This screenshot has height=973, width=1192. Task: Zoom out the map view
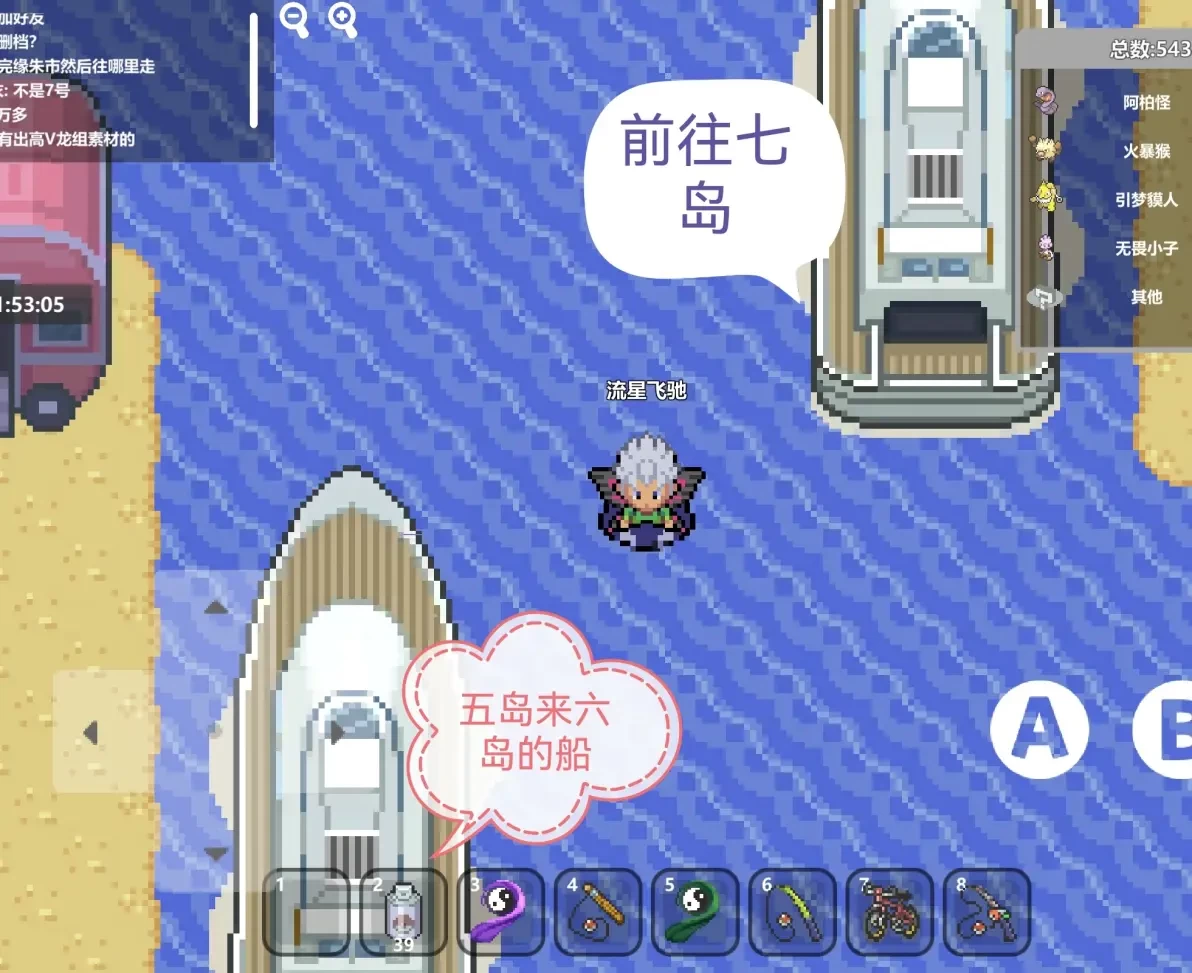coord(294,19)
